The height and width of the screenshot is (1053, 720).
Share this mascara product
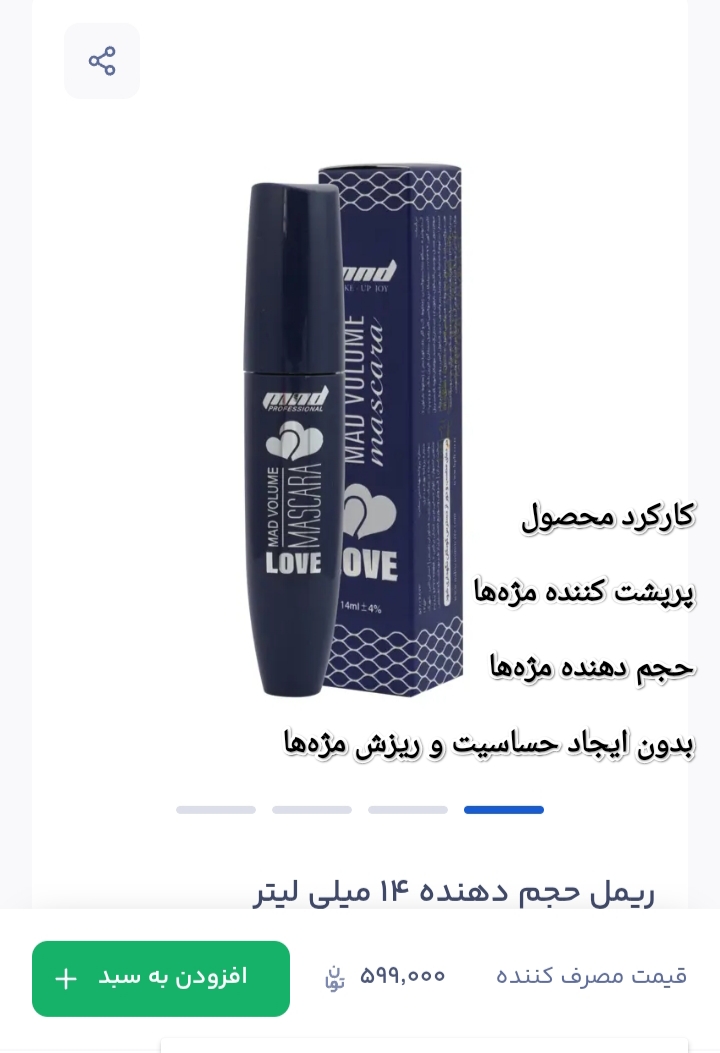click(x=102, y=61)
